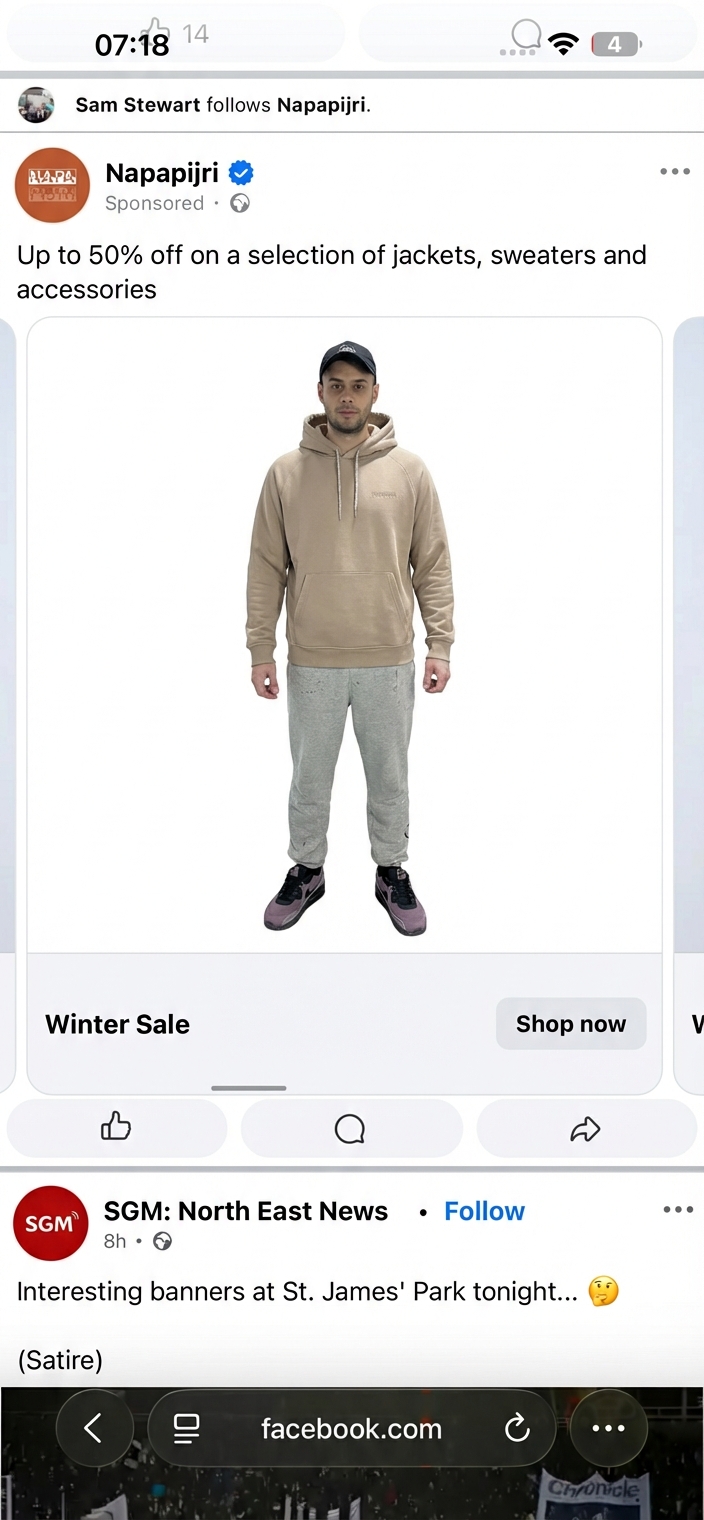Tap the facebook.com address bar
Viewport: 704px width, 1520px height.
click(x=351, y=1429)
